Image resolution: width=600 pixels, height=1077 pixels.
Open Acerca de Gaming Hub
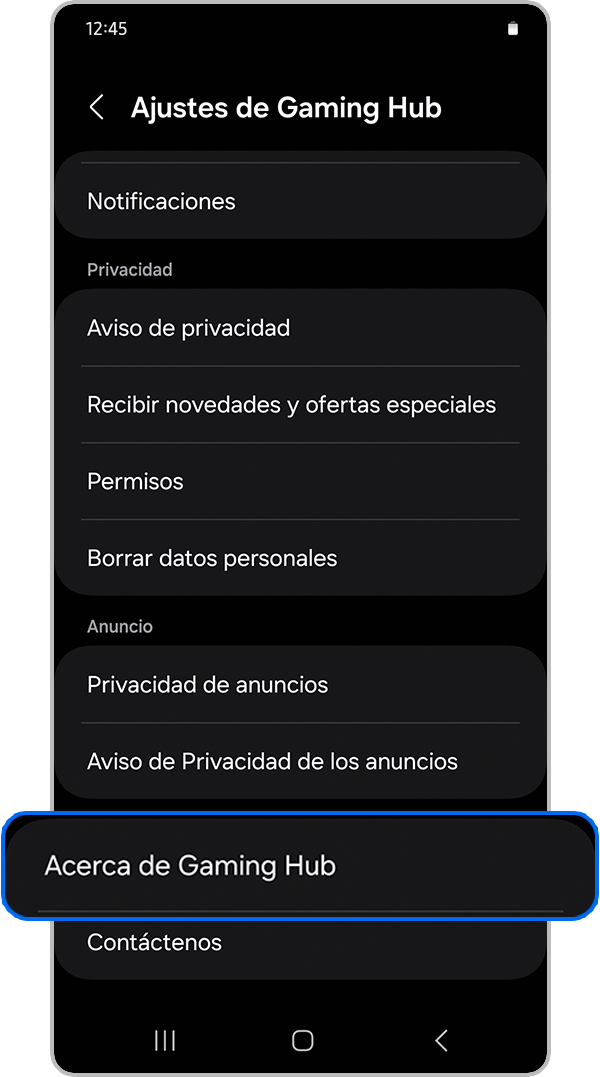[300, 866]
